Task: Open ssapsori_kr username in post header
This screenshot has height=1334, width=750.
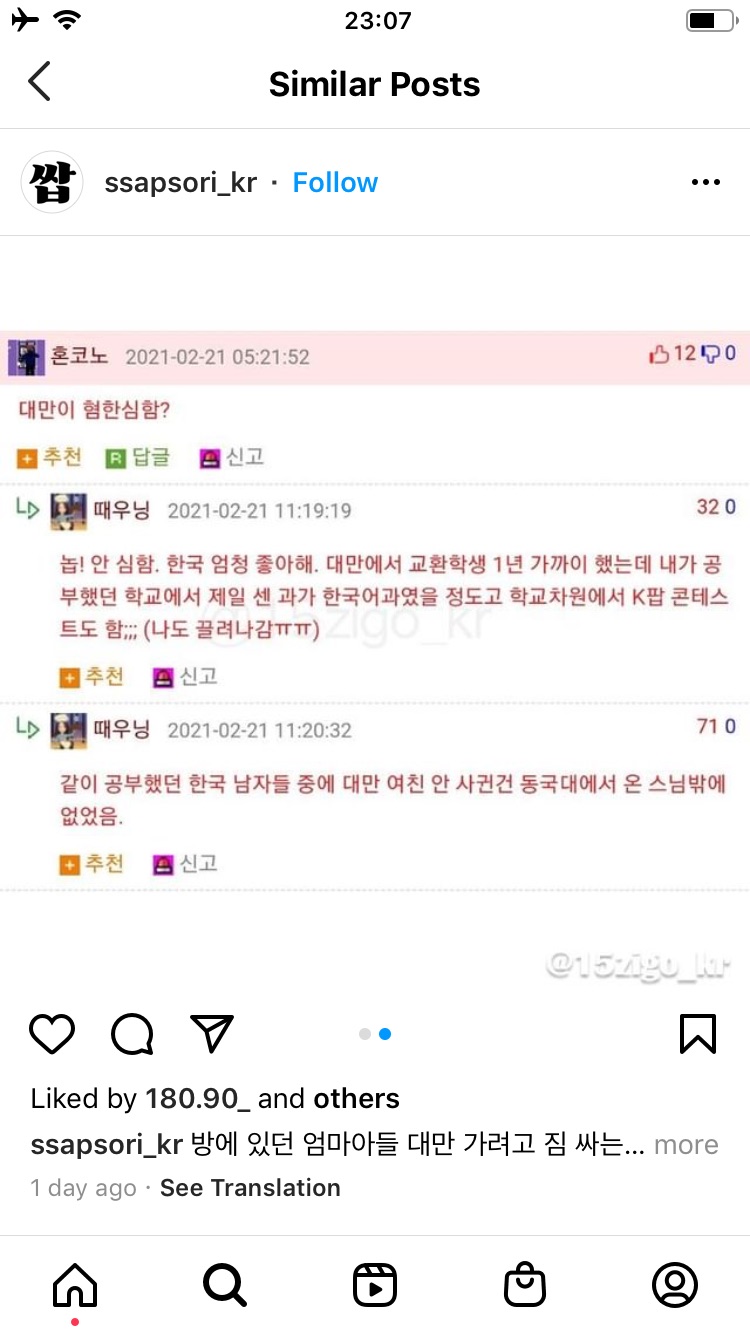Action: [x=180, y=183]
